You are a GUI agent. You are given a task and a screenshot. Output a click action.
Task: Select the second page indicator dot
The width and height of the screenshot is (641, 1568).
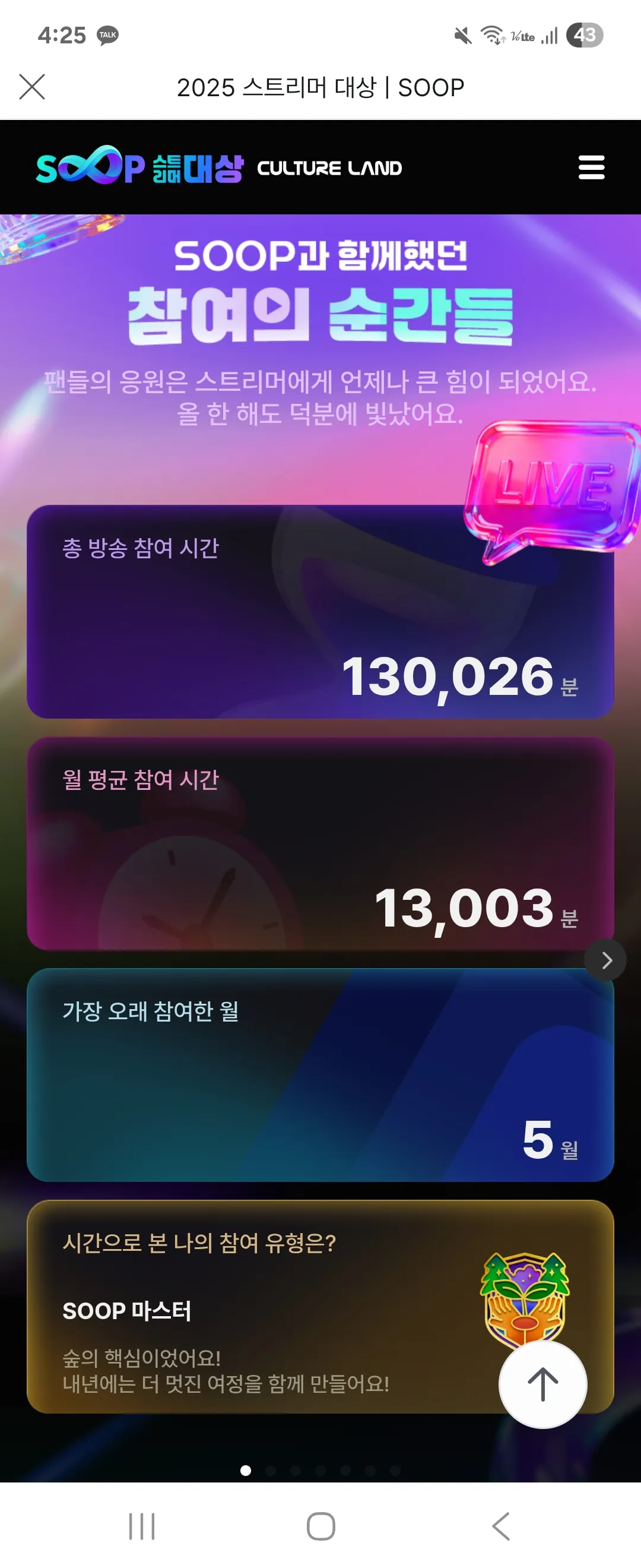point(271,1470)
